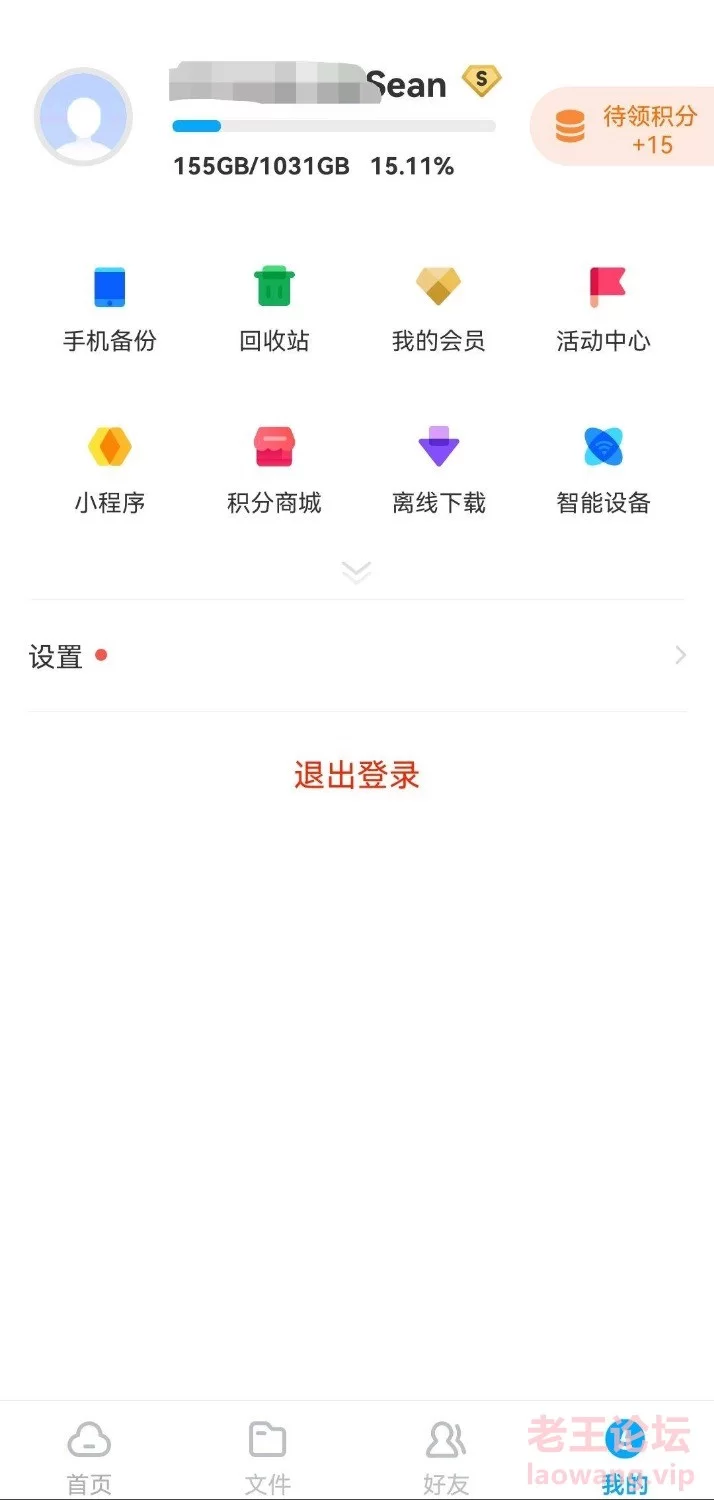Open the 设置 settings row
Screen dimensions: 714x1500
click(x=357, y=656)
